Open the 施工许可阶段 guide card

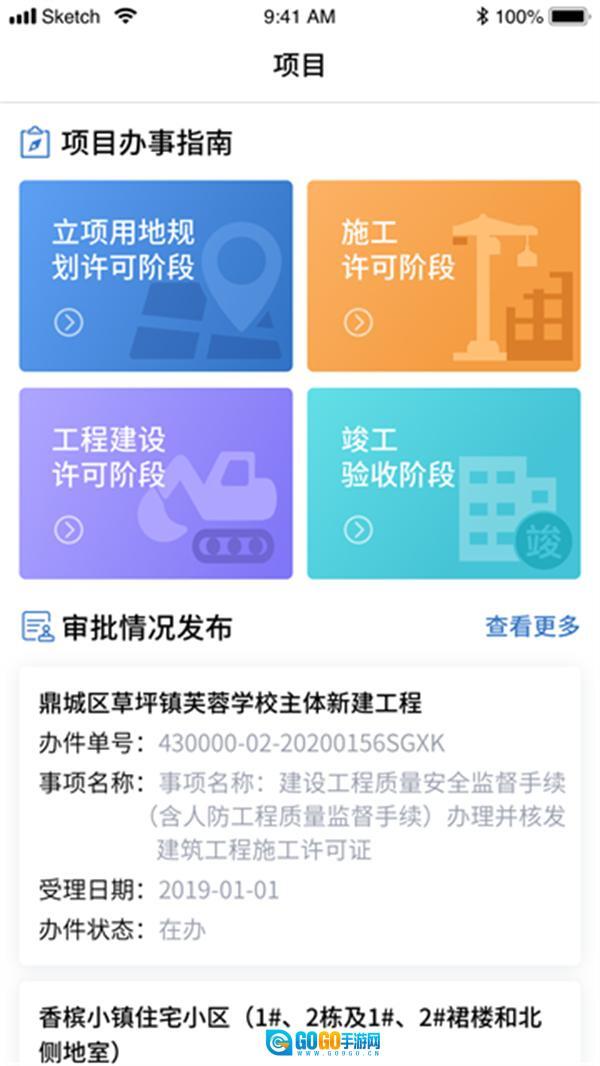coord(443,276)
